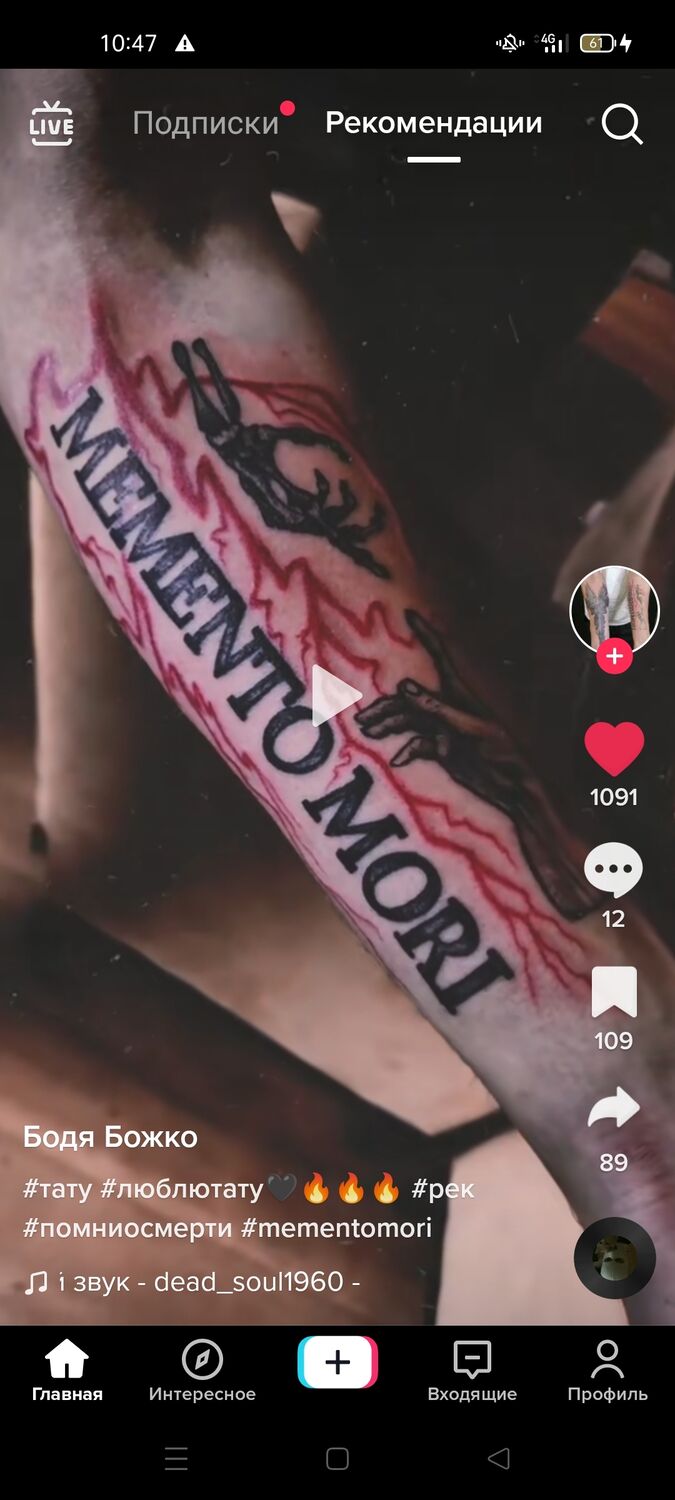Switch to the Профиль tab
This screenshot has width=675, height=1500.
click(607, 1371)
